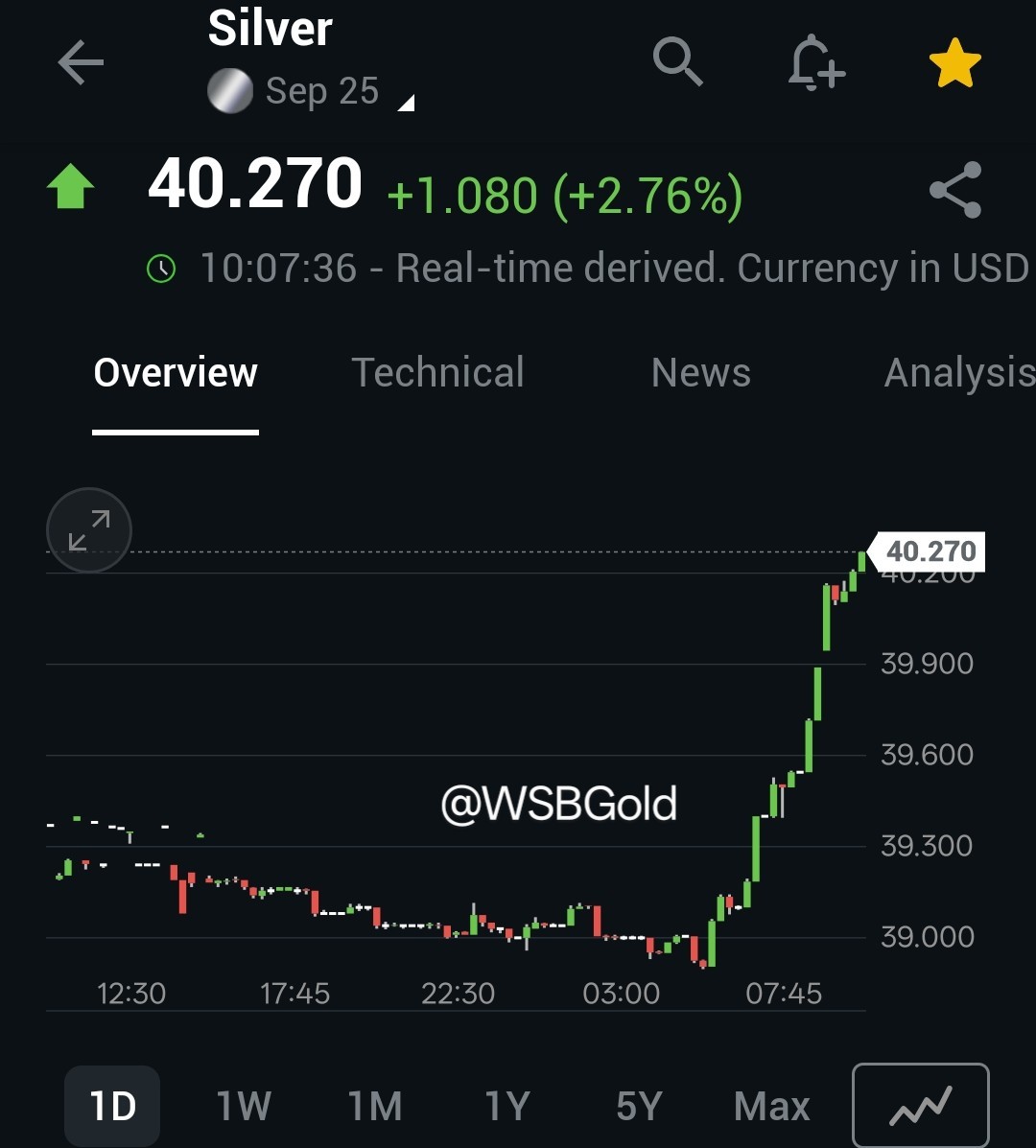Screen dimensions: 1036x1148
Task: Switch the chart type with the line icon
Action: 921,1106
